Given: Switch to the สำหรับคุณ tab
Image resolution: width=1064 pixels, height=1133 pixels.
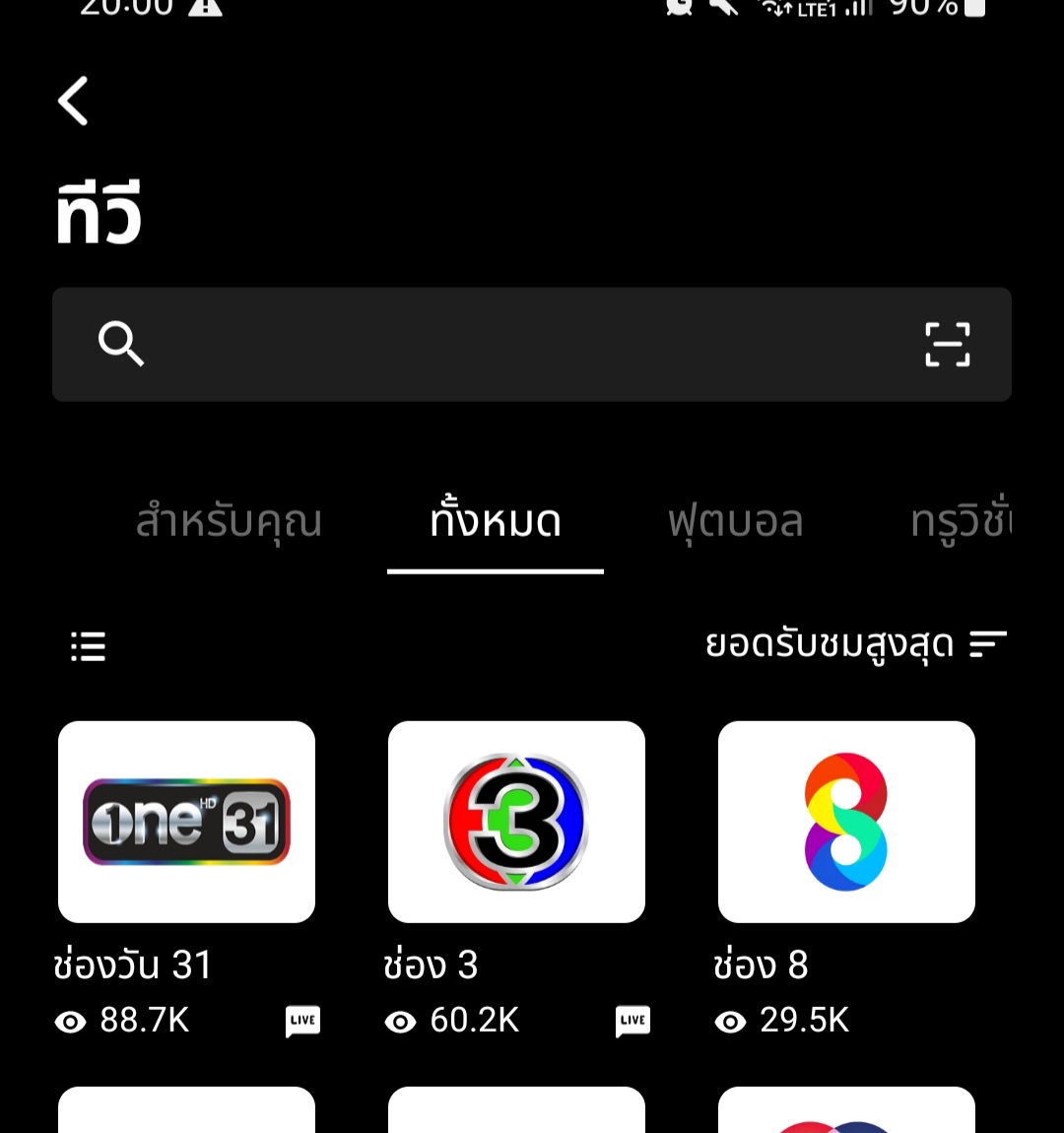Looking at the screenshot, I should pyautogui.click(x=229, y=521).
